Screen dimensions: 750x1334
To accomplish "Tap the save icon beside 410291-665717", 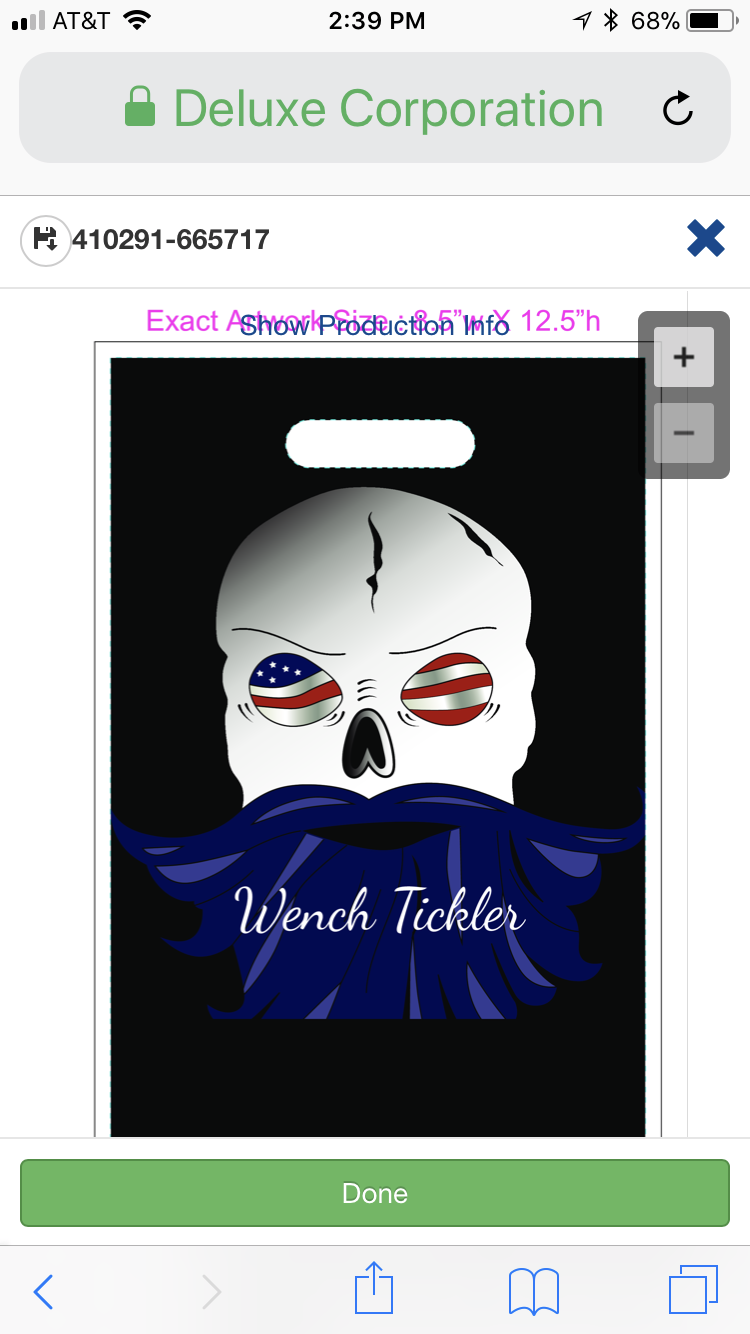I will point(45,240).
